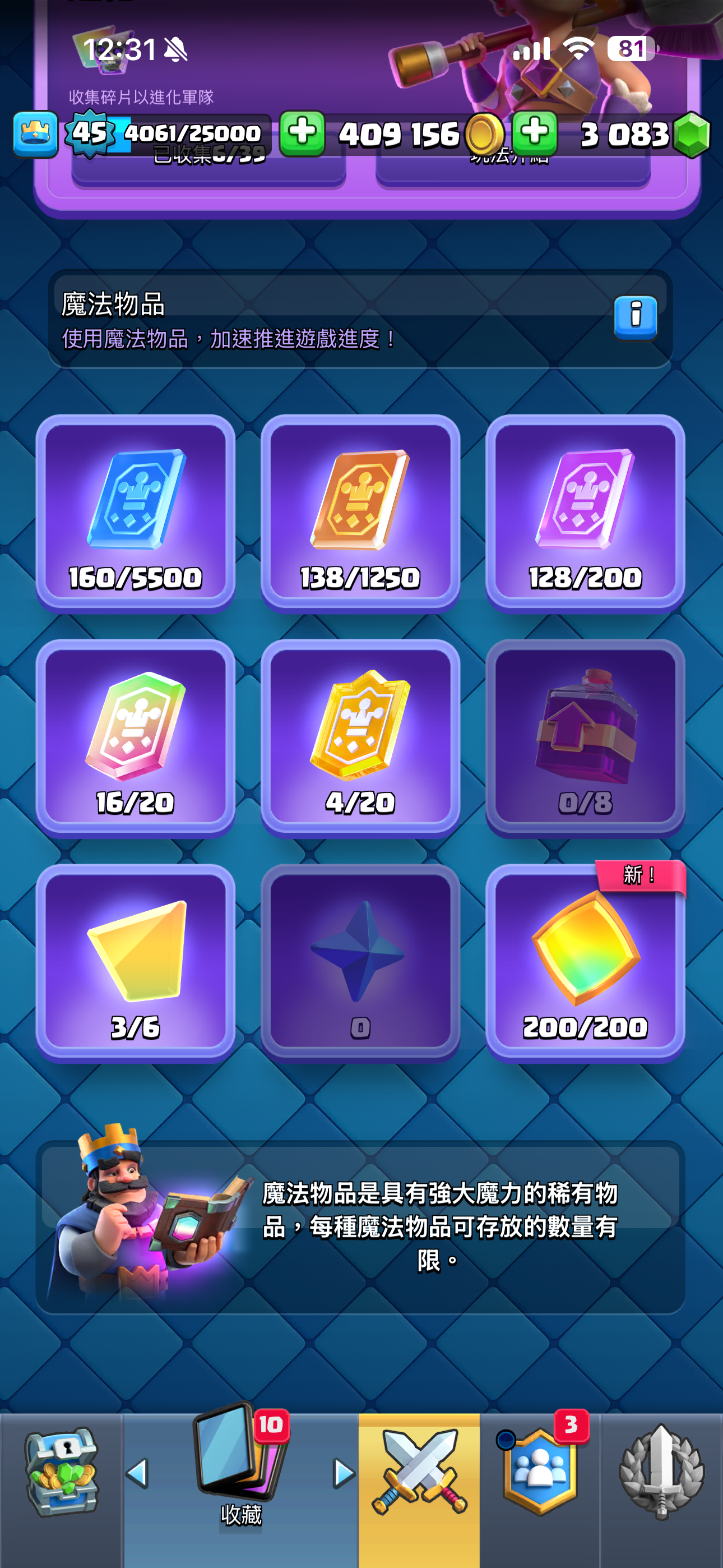Tap the green plus next to gold
The image size is (723, 1568).
coord(302,133)
